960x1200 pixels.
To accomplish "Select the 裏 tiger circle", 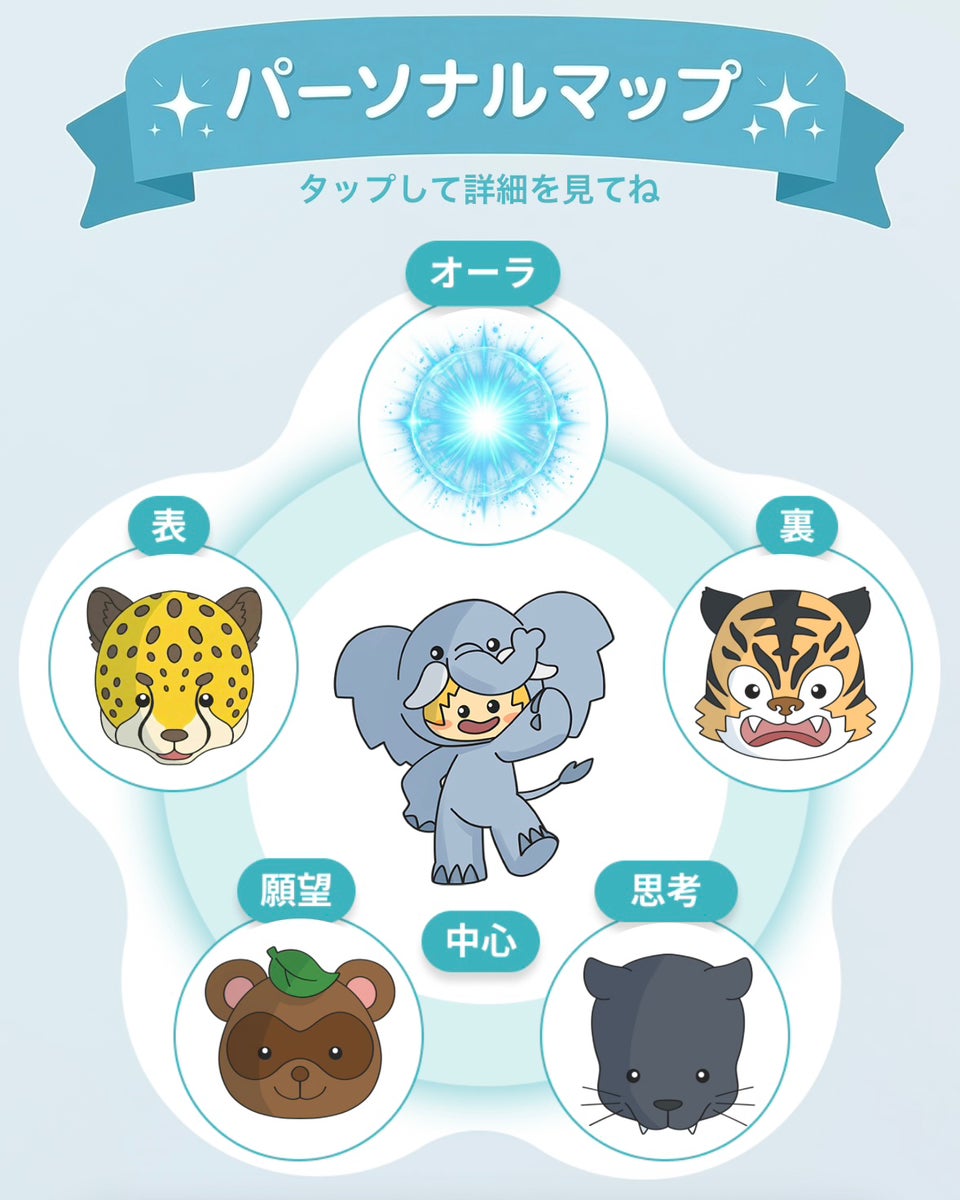I will [787, 667].
